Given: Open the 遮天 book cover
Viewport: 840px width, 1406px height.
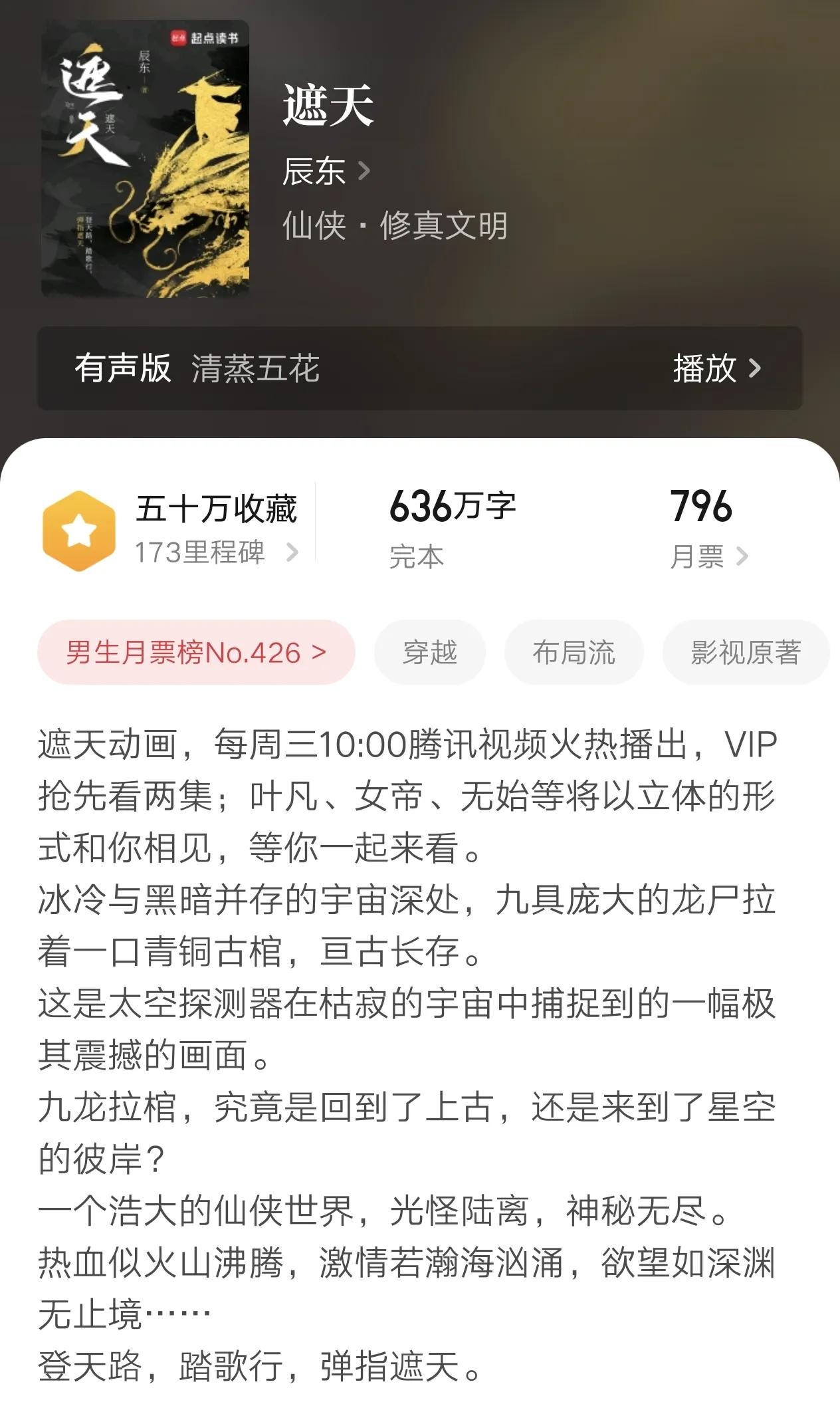Looking at the screenshot, I should (x=146, y=160).
